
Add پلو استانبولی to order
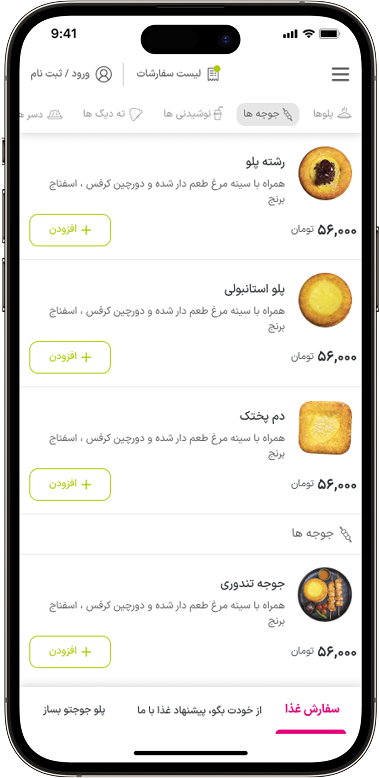tap(70, 357)
